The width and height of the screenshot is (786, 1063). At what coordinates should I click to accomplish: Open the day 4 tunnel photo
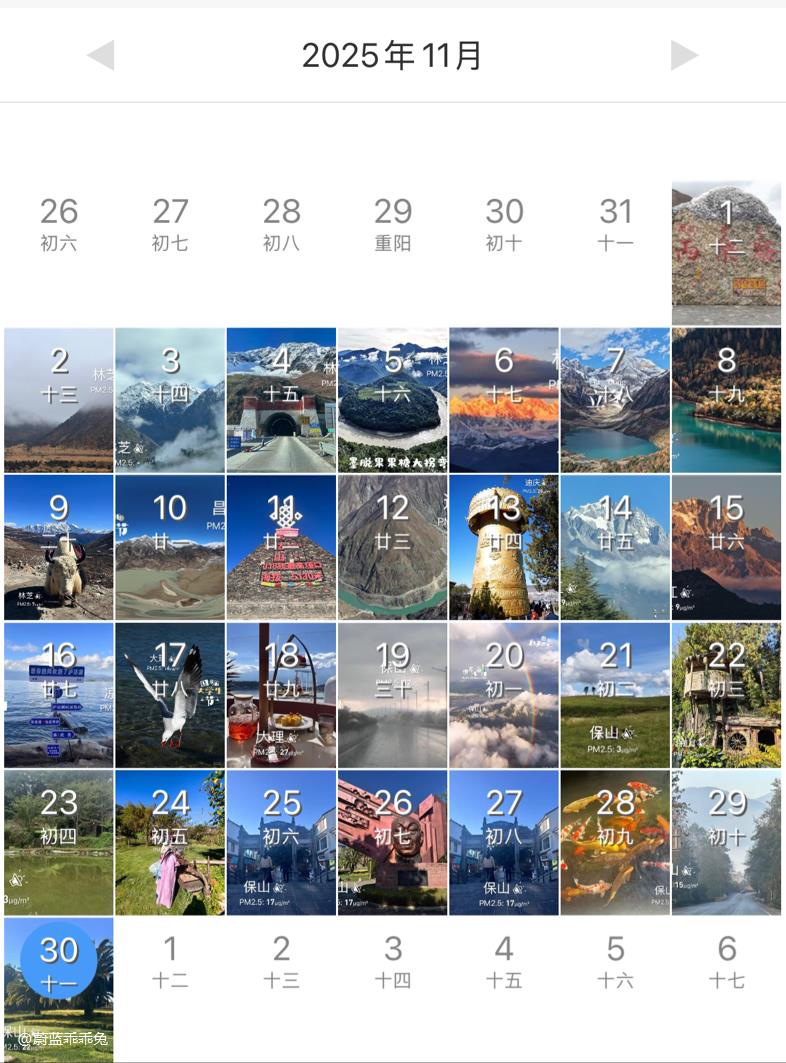281,400
